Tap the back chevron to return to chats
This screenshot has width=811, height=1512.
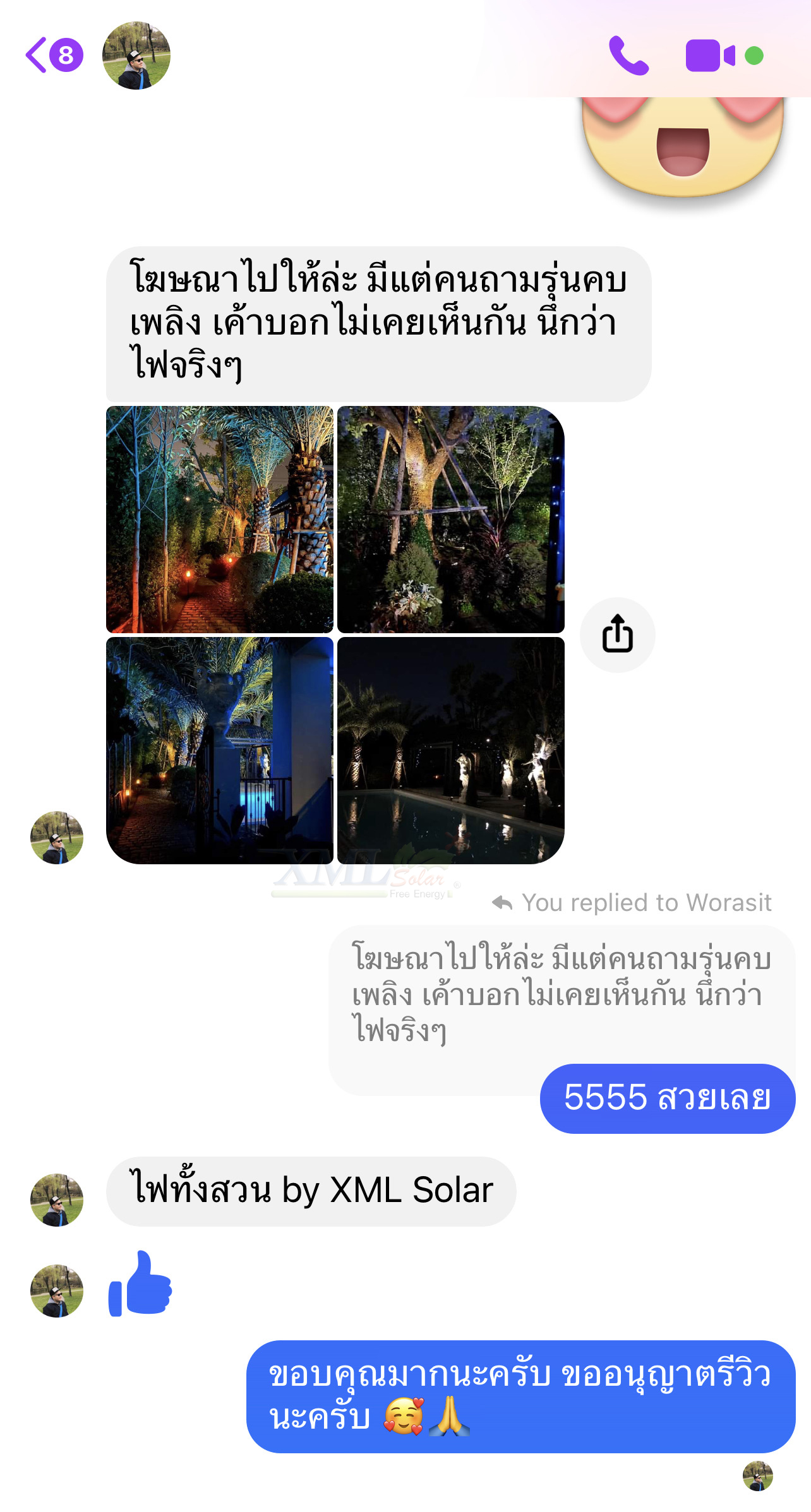(36, 56)
